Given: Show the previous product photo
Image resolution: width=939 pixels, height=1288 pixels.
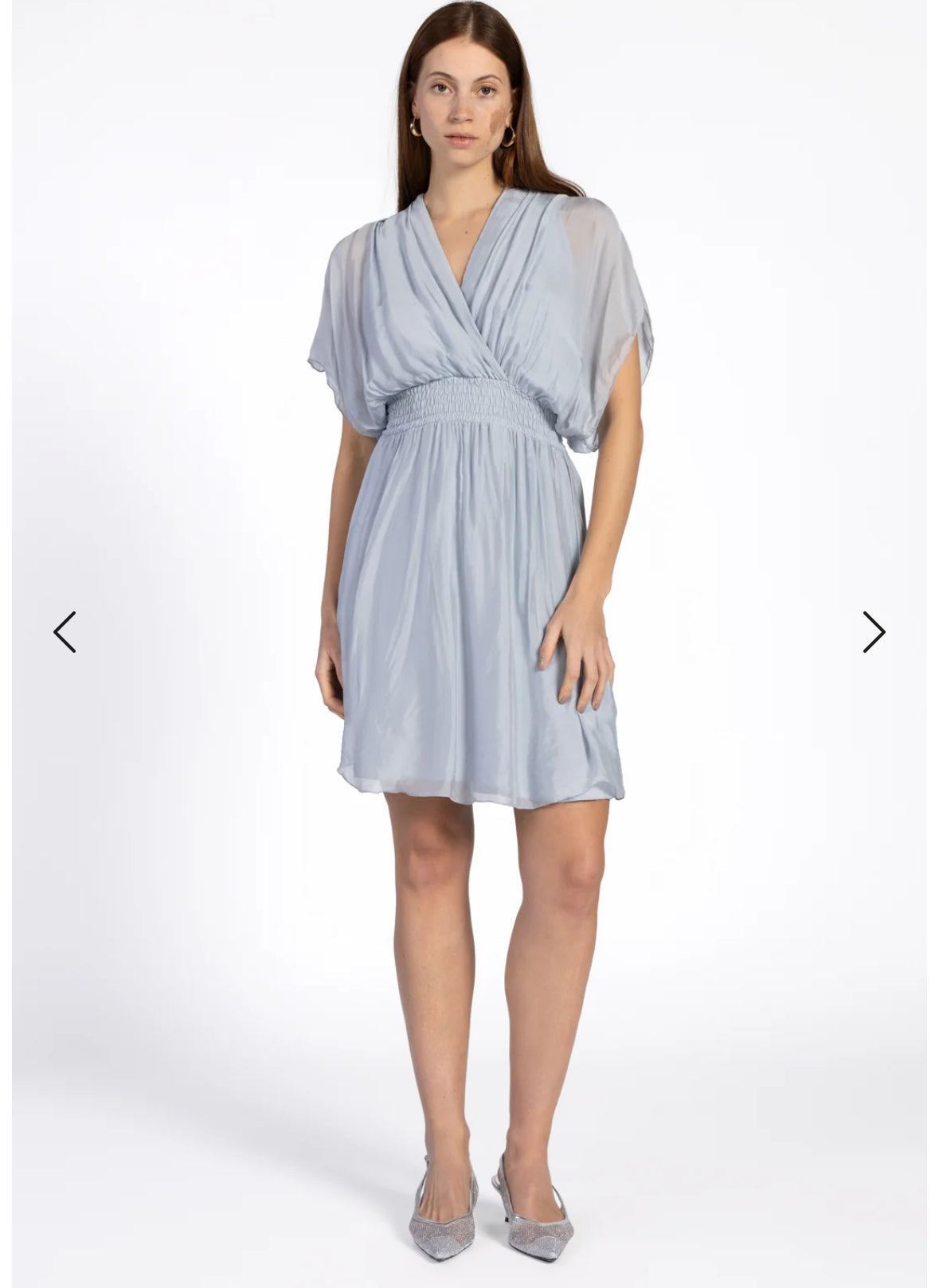Looking at the screenshot, I should [65, 632].
